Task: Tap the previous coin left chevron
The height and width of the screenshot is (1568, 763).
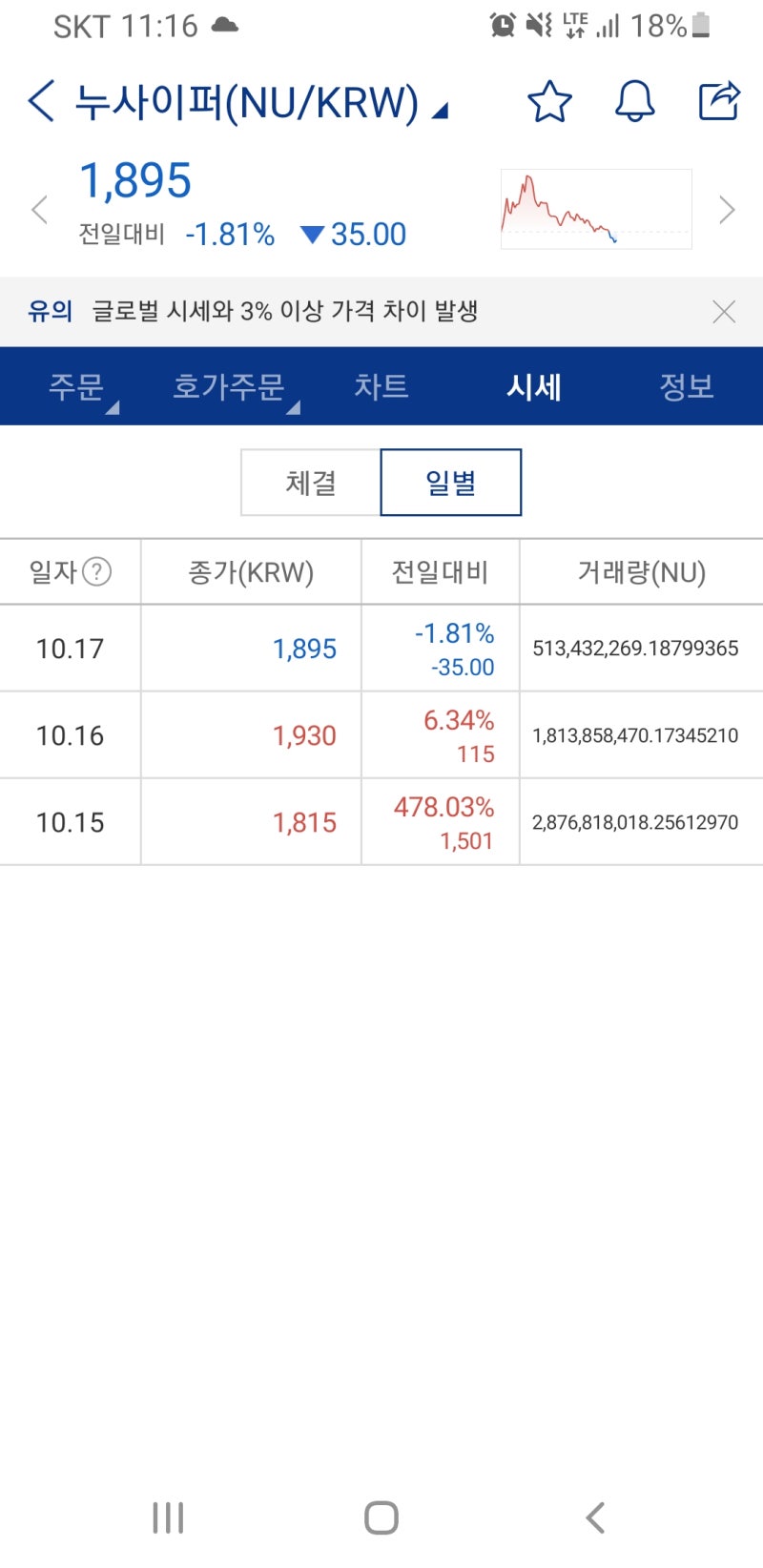Action: (x=39, y=208)
